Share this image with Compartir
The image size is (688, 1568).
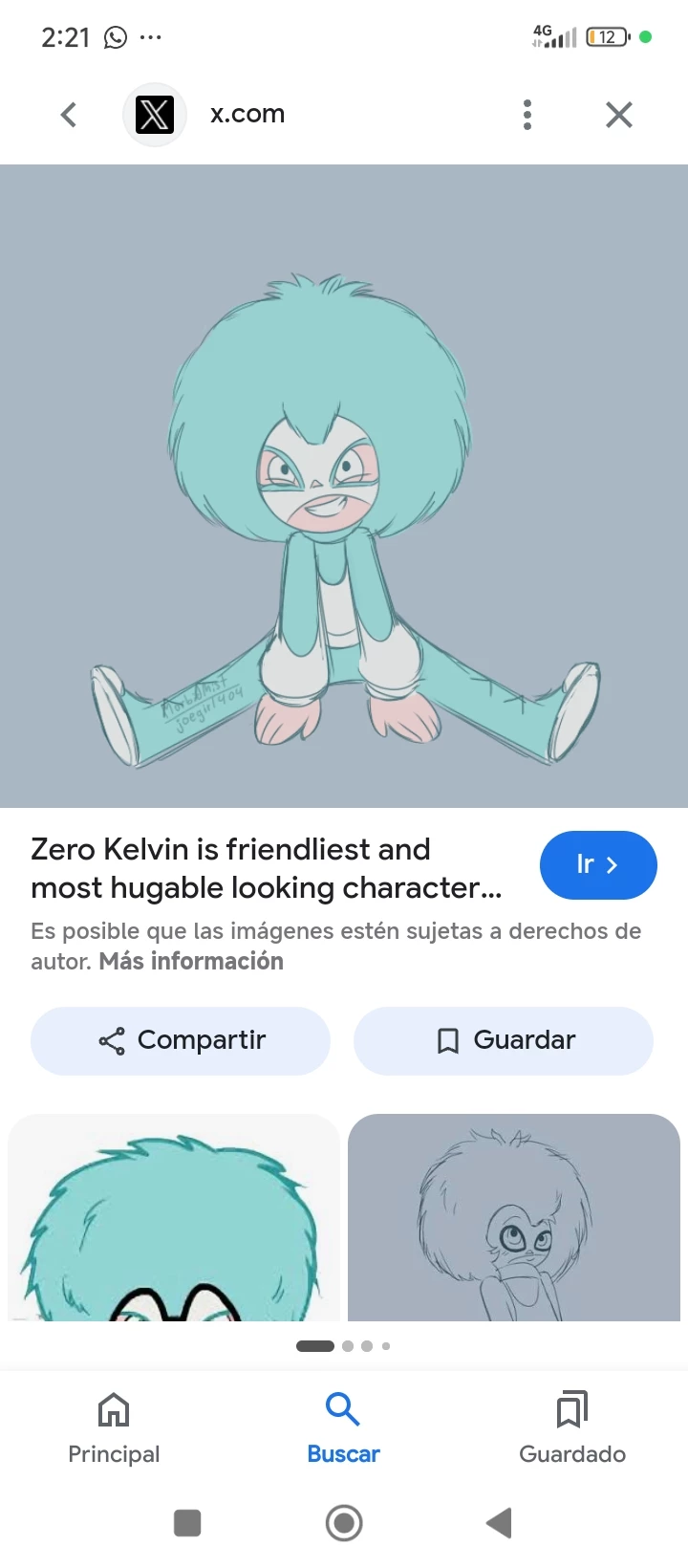(x=181, y=1040)
